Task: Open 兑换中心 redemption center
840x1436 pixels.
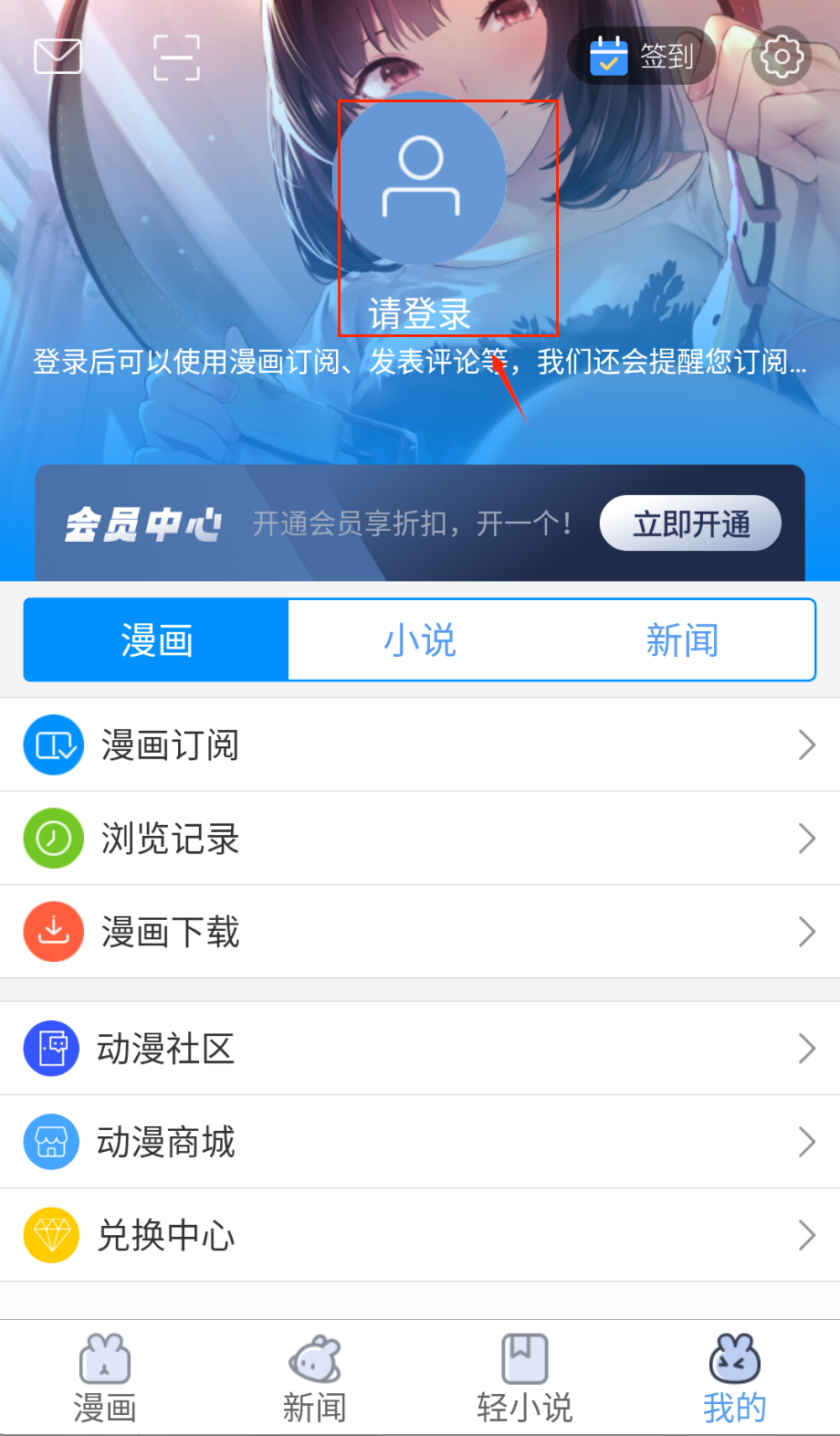Action: (x=420, y=1235)
